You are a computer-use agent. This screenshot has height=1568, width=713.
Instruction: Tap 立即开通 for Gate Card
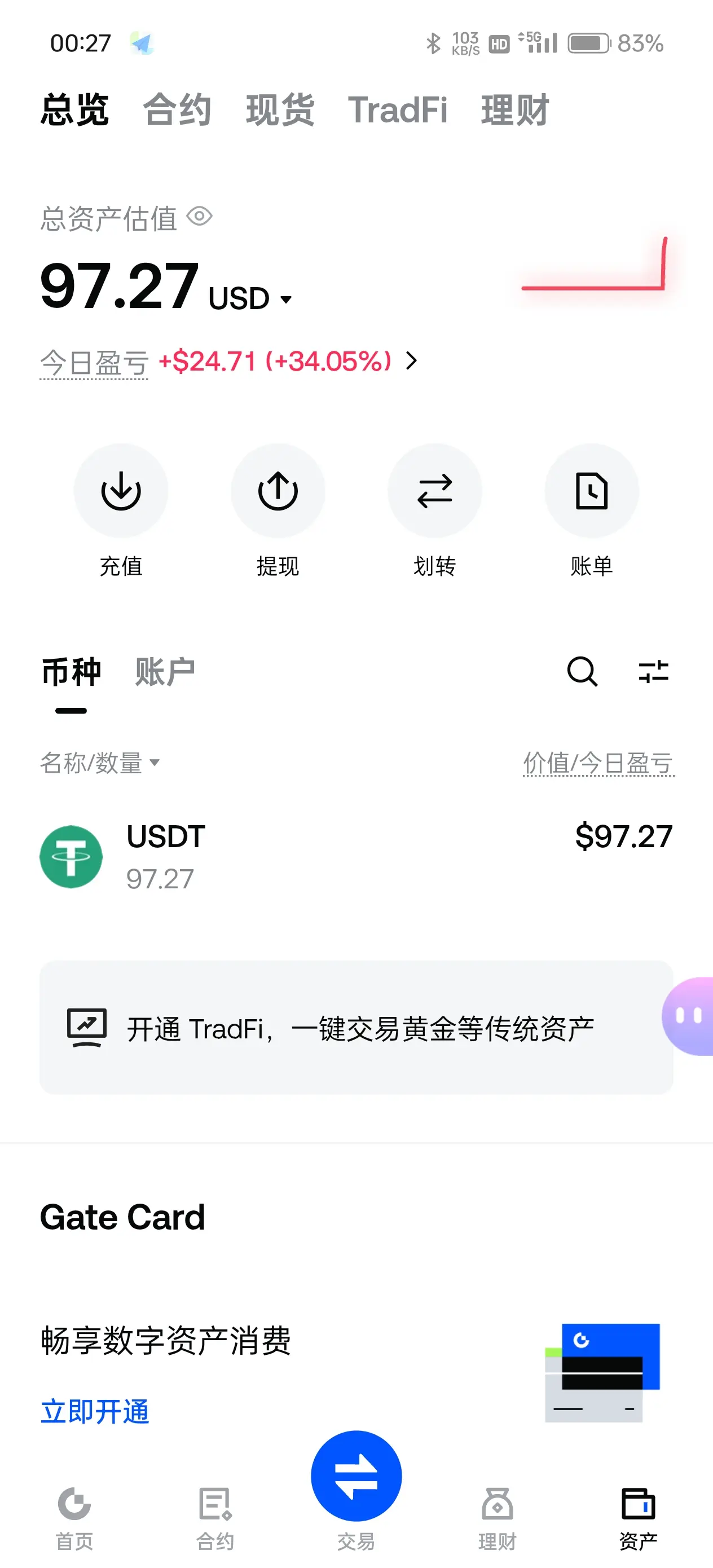click(95, 1412)
